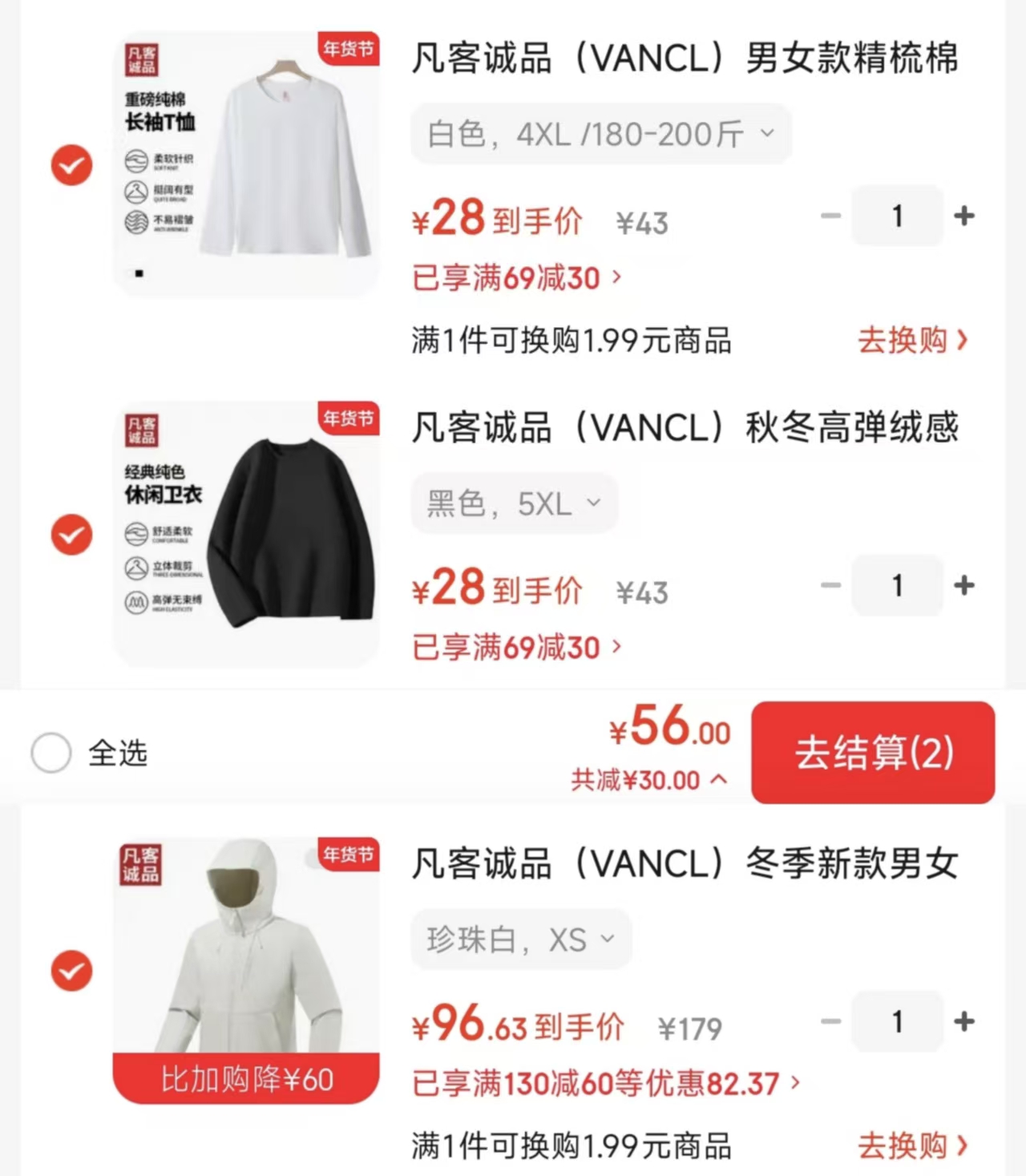Uncheck the pearl white jacket item

71,971
